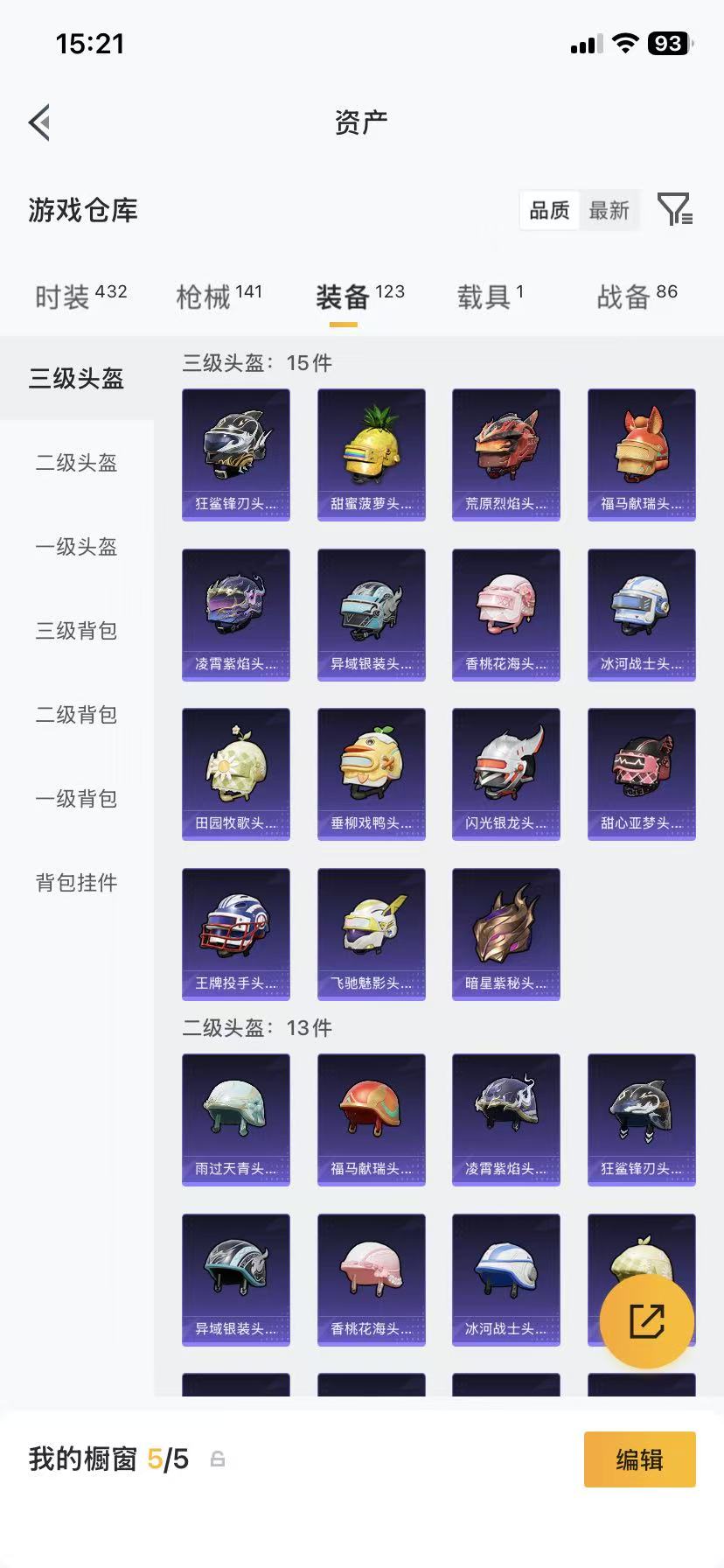Enable 品质 quality sorting
The height and width of the screenshot is (1568, 724).
pyautogui.click(x=549, y=210)
